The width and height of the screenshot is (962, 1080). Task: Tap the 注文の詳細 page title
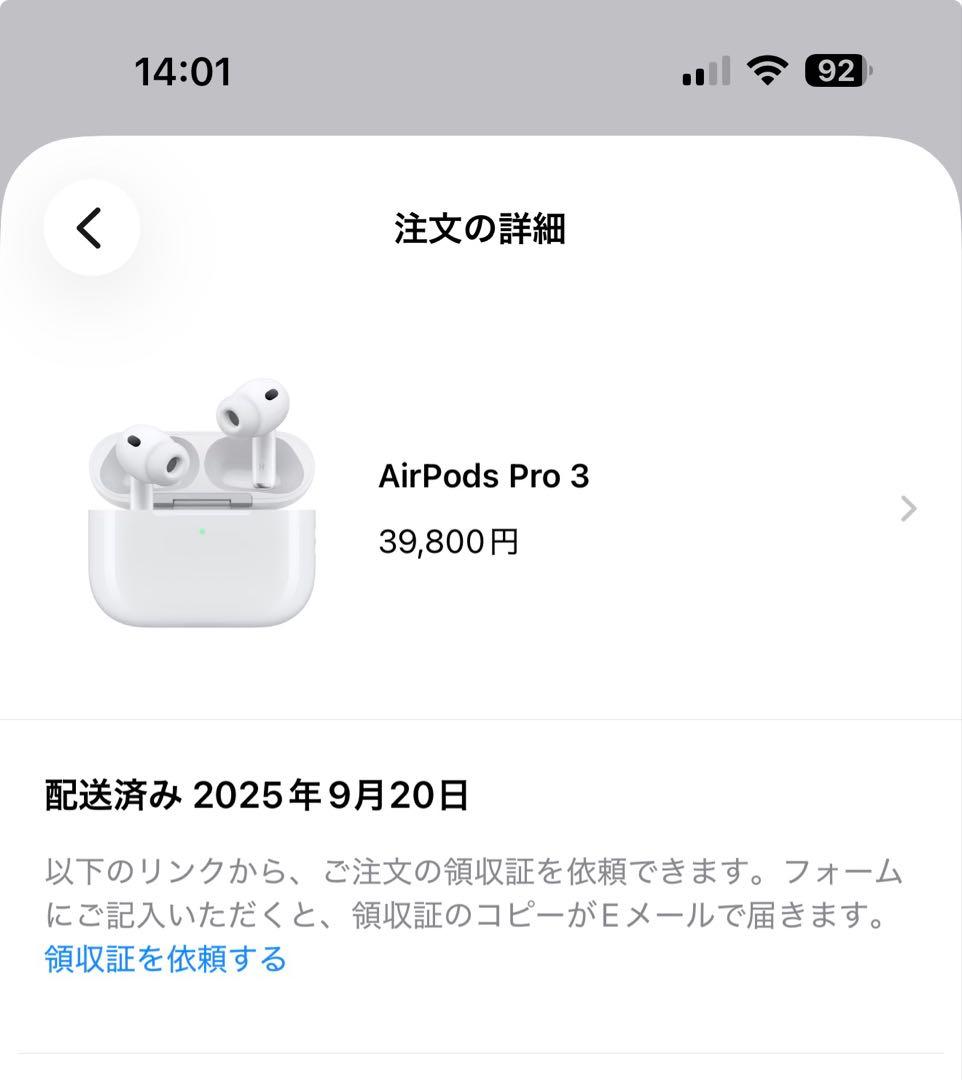[481, 228]
